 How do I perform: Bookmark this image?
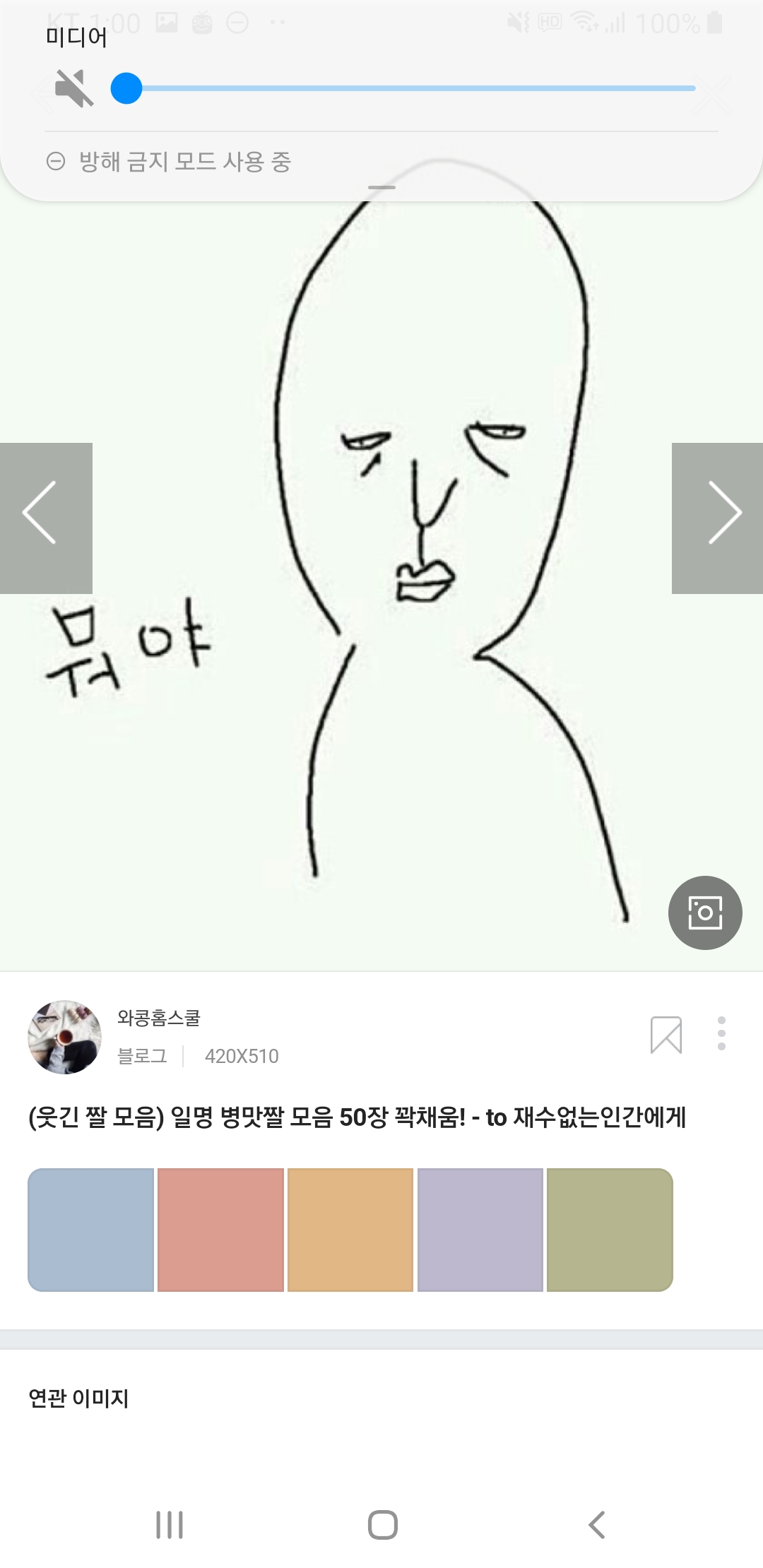click(666, 1035)
